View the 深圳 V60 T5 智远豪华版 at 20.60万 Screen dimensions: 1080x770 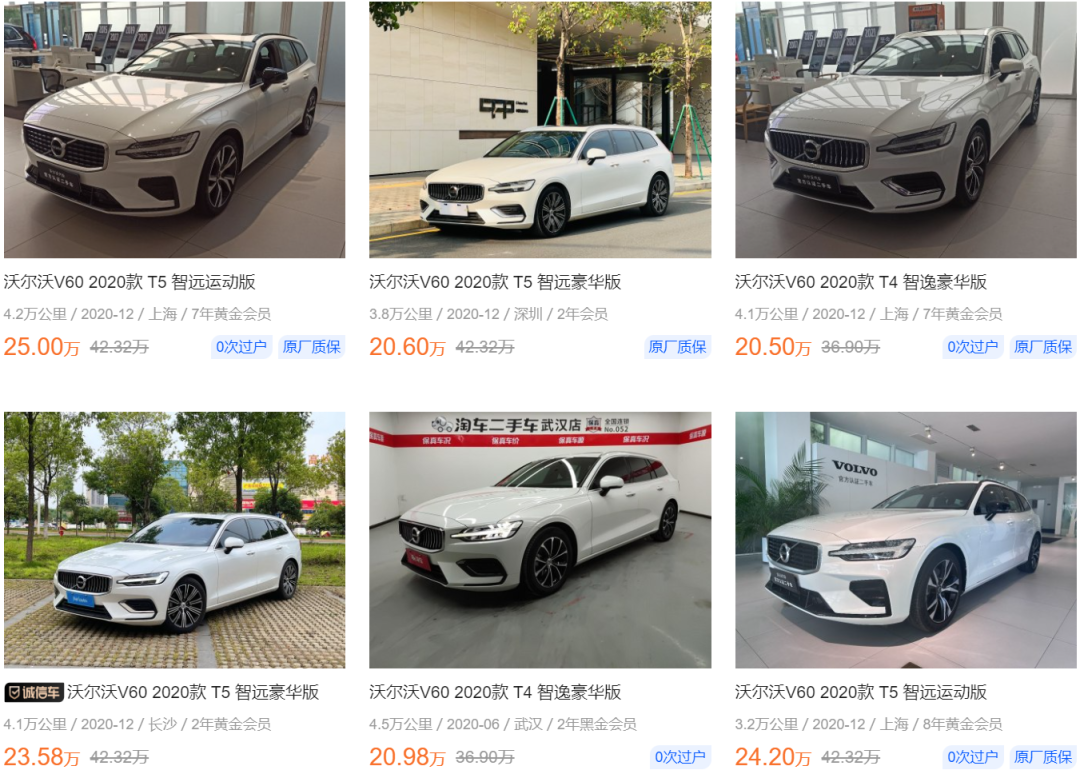(x=540, y=130)
